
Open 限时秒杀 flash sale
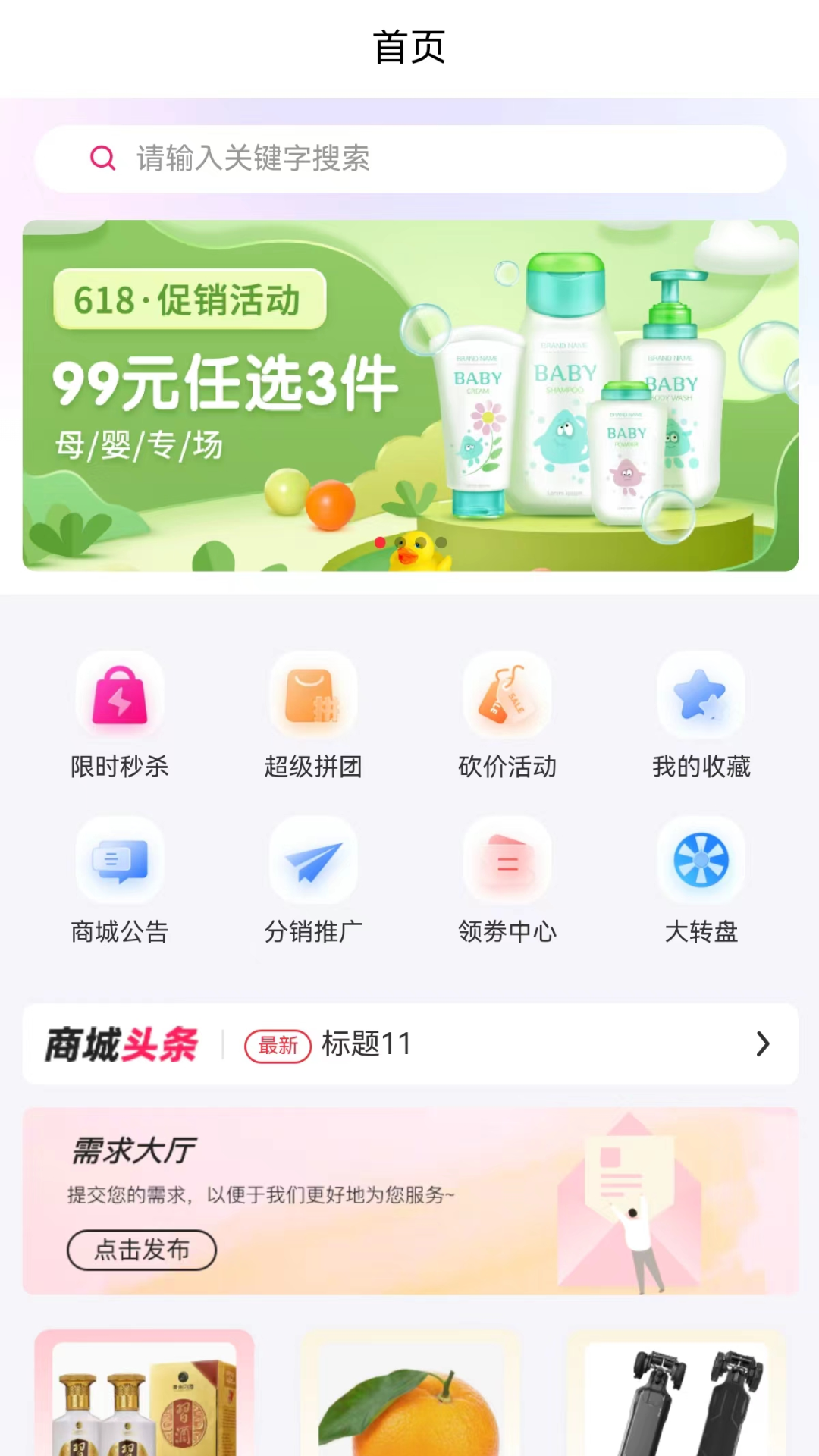click(120, 717)
